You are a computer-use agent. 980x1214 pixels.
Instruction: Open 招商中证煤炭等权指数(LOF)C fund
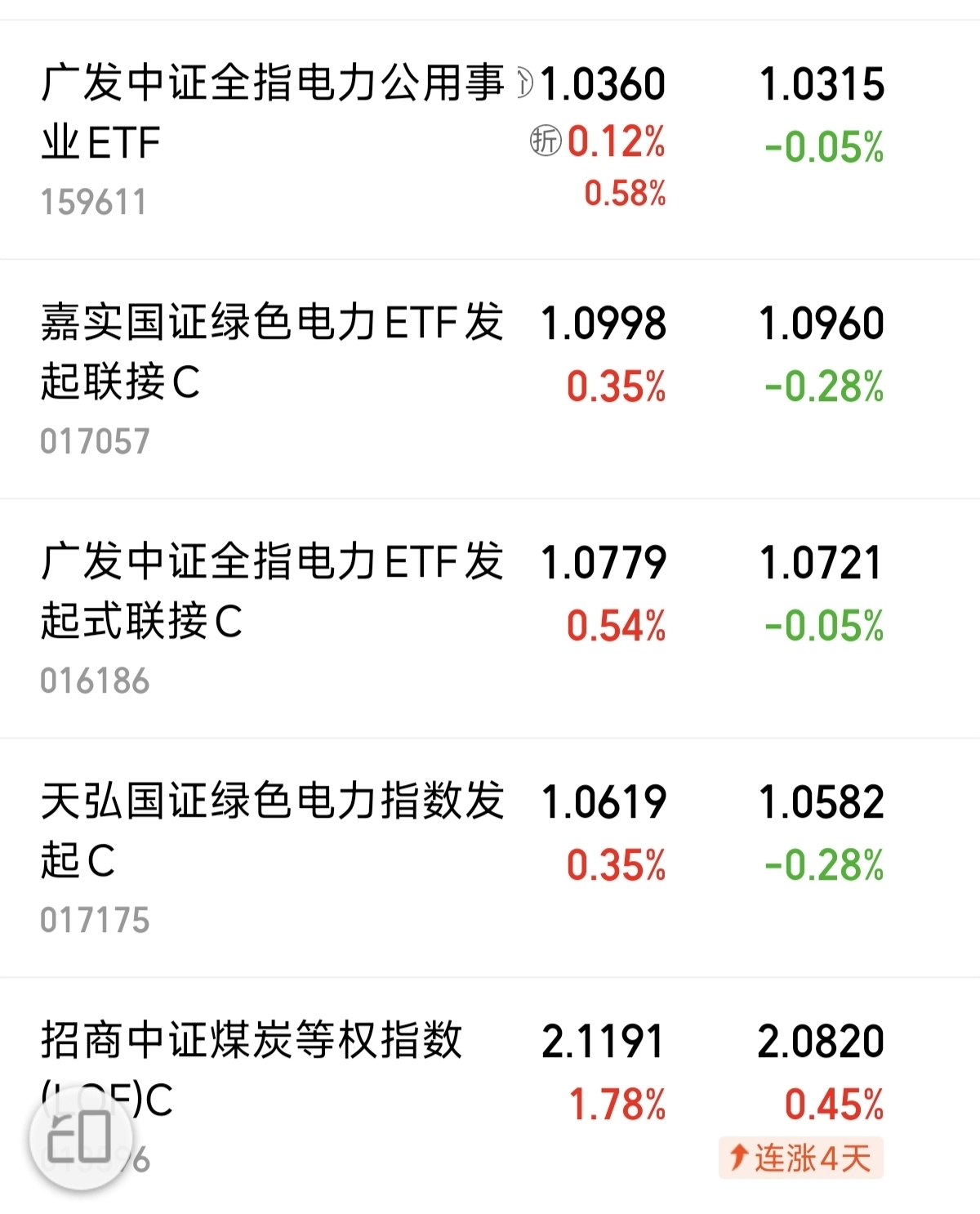coord(490,1096)
